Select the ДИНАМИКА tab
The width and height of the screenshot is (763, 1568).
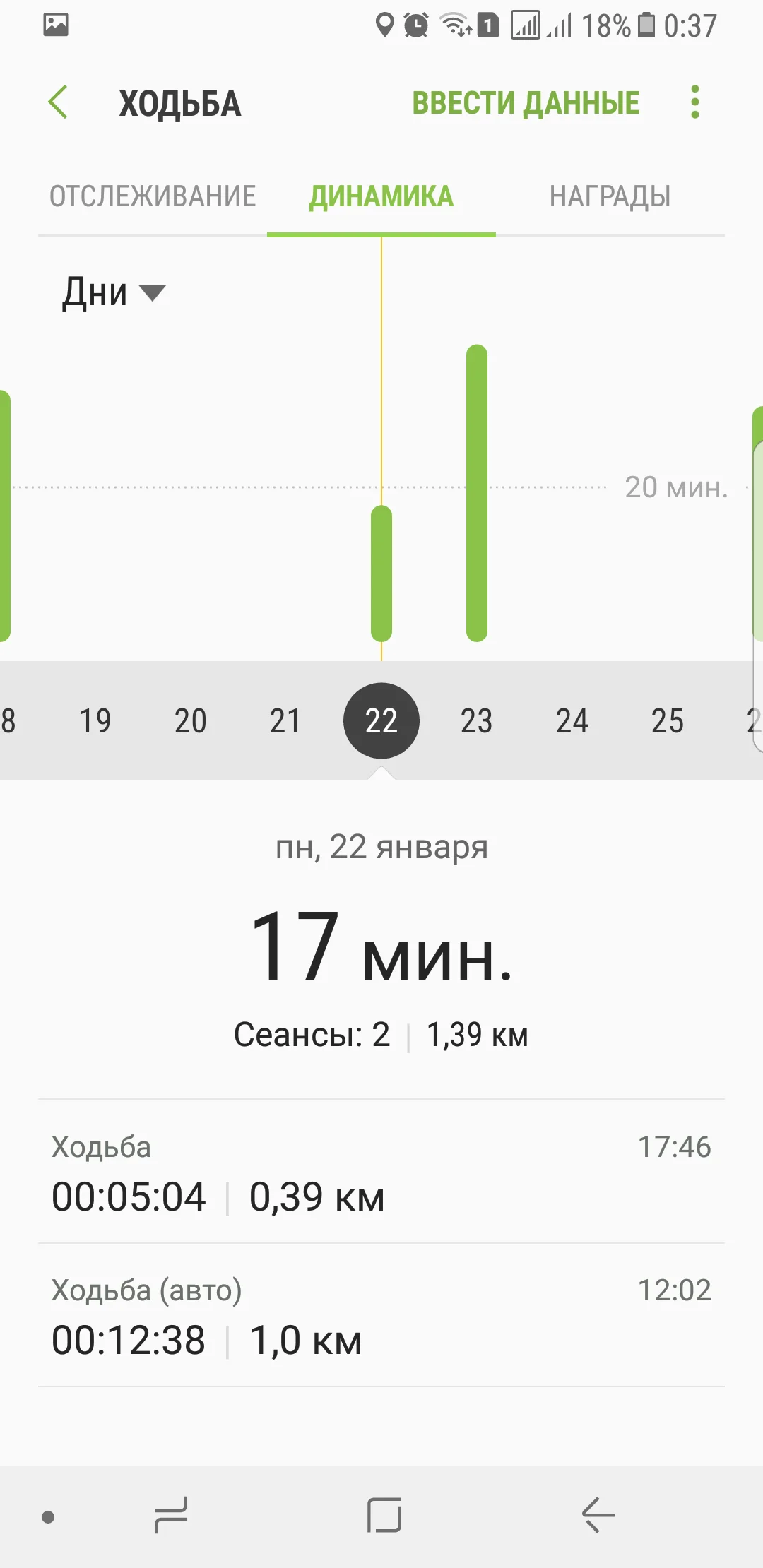tap(381, 196)
